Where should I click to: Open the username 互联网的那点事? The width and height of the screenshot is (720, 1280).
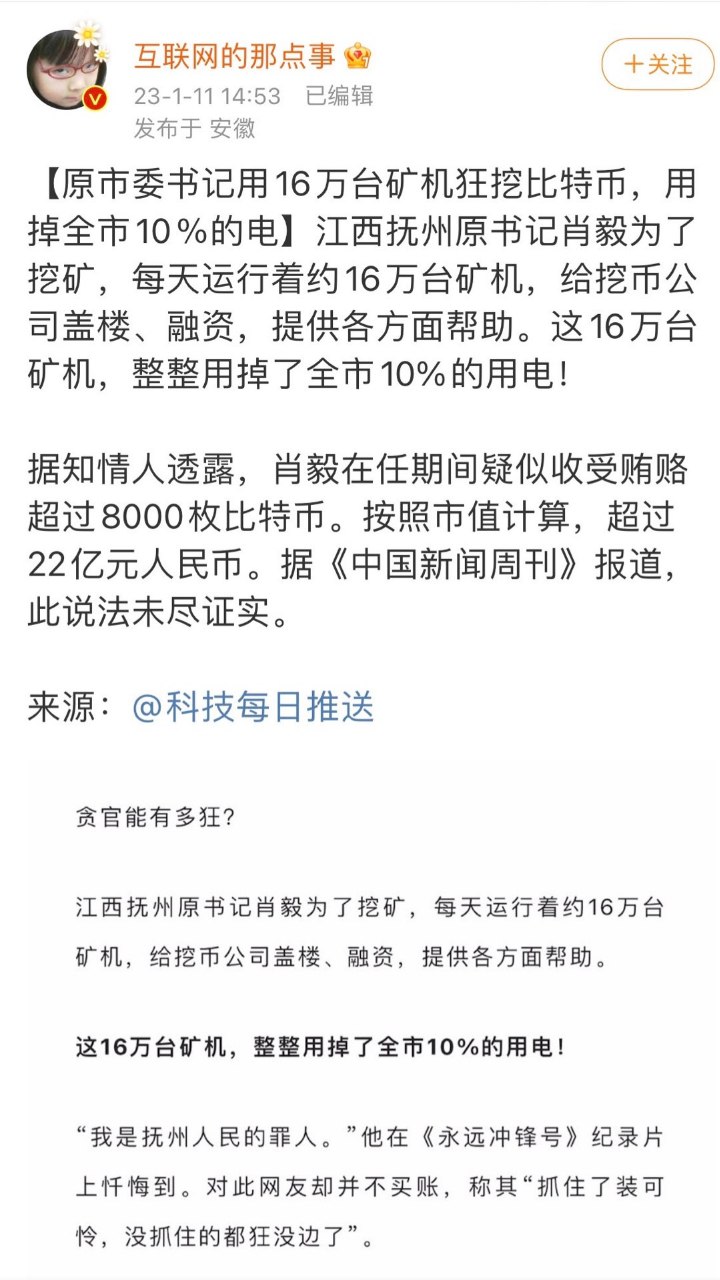[x=235, y=55]
